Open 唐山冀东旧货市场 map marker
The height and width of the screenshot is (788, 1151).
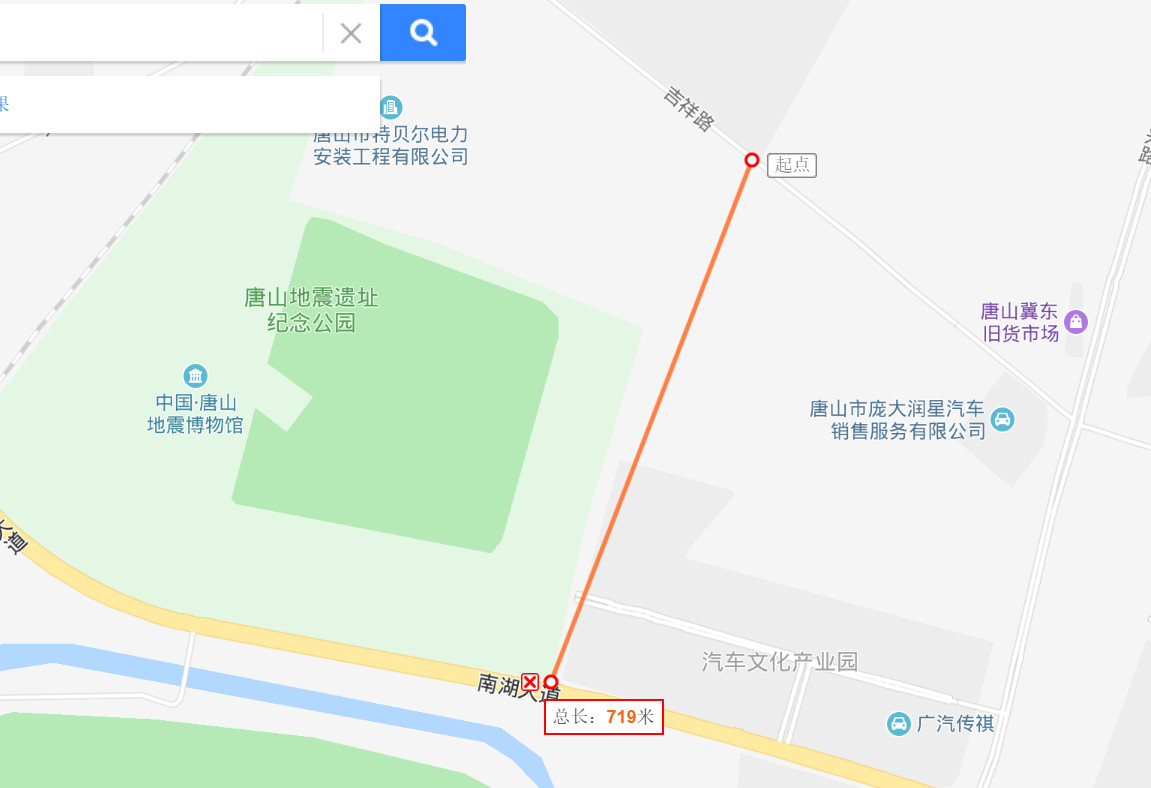(1076, 322)
